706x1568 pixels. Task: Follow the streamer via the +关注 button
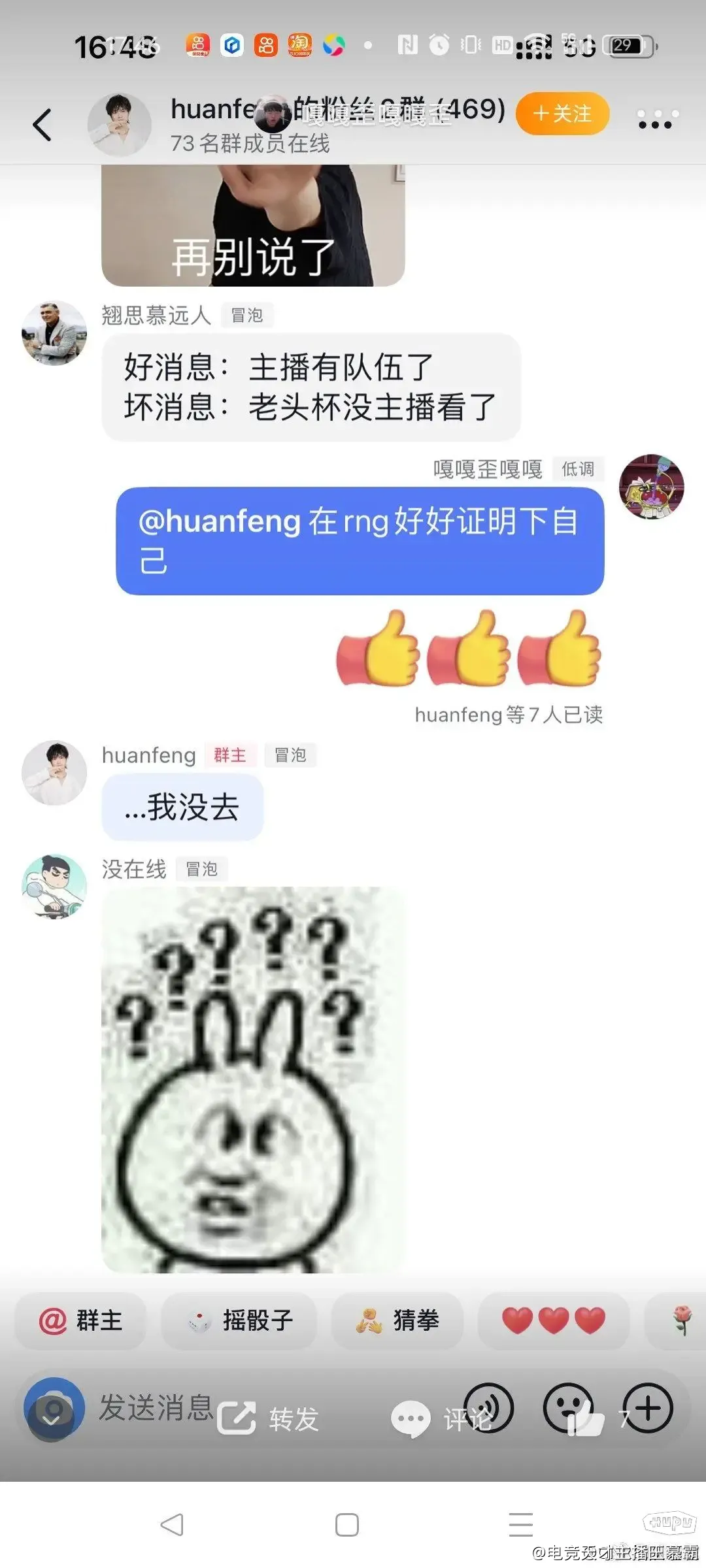point(562,113)
